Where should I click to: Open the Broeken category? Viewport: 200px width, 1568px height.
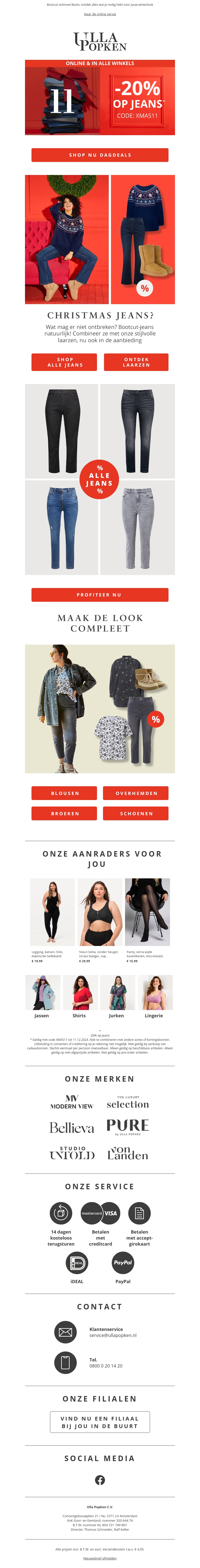pyautogui.click(x=64, y=813)
